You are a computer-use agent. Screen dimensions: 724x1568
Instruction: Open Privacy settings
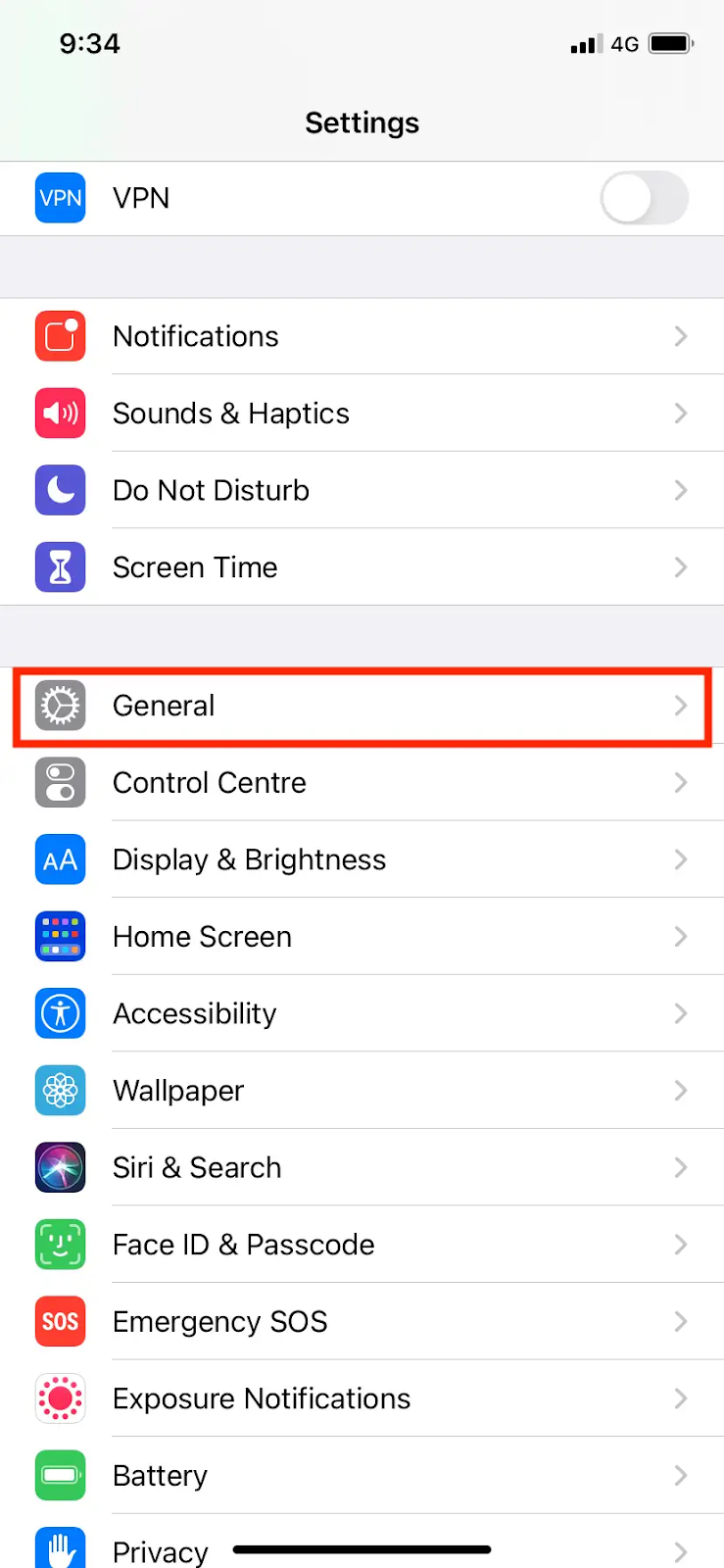coord(362,1542)
